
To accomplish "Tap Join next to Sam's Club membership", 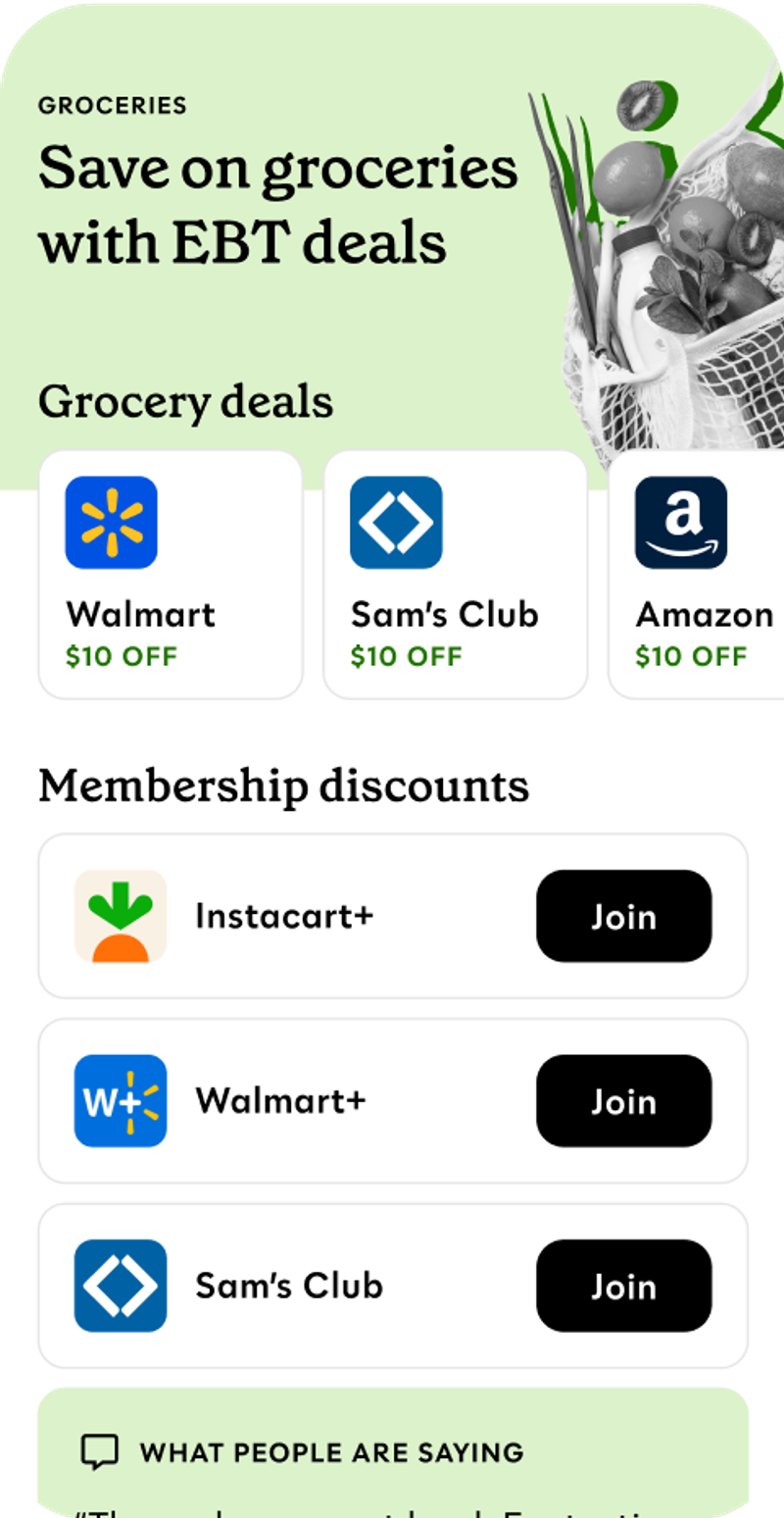I will point(623,1286).
